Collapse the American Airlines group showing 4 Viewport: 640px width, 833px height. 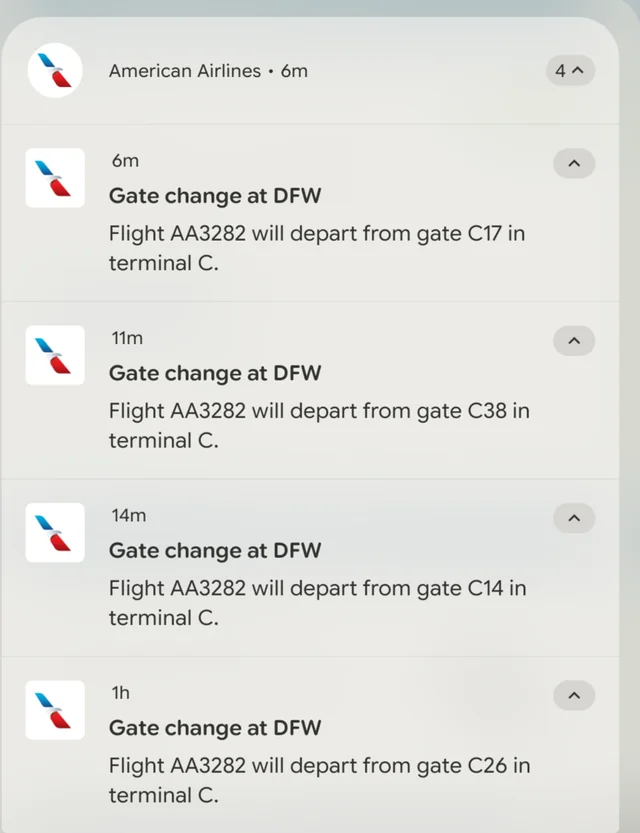tap(570, 71)
